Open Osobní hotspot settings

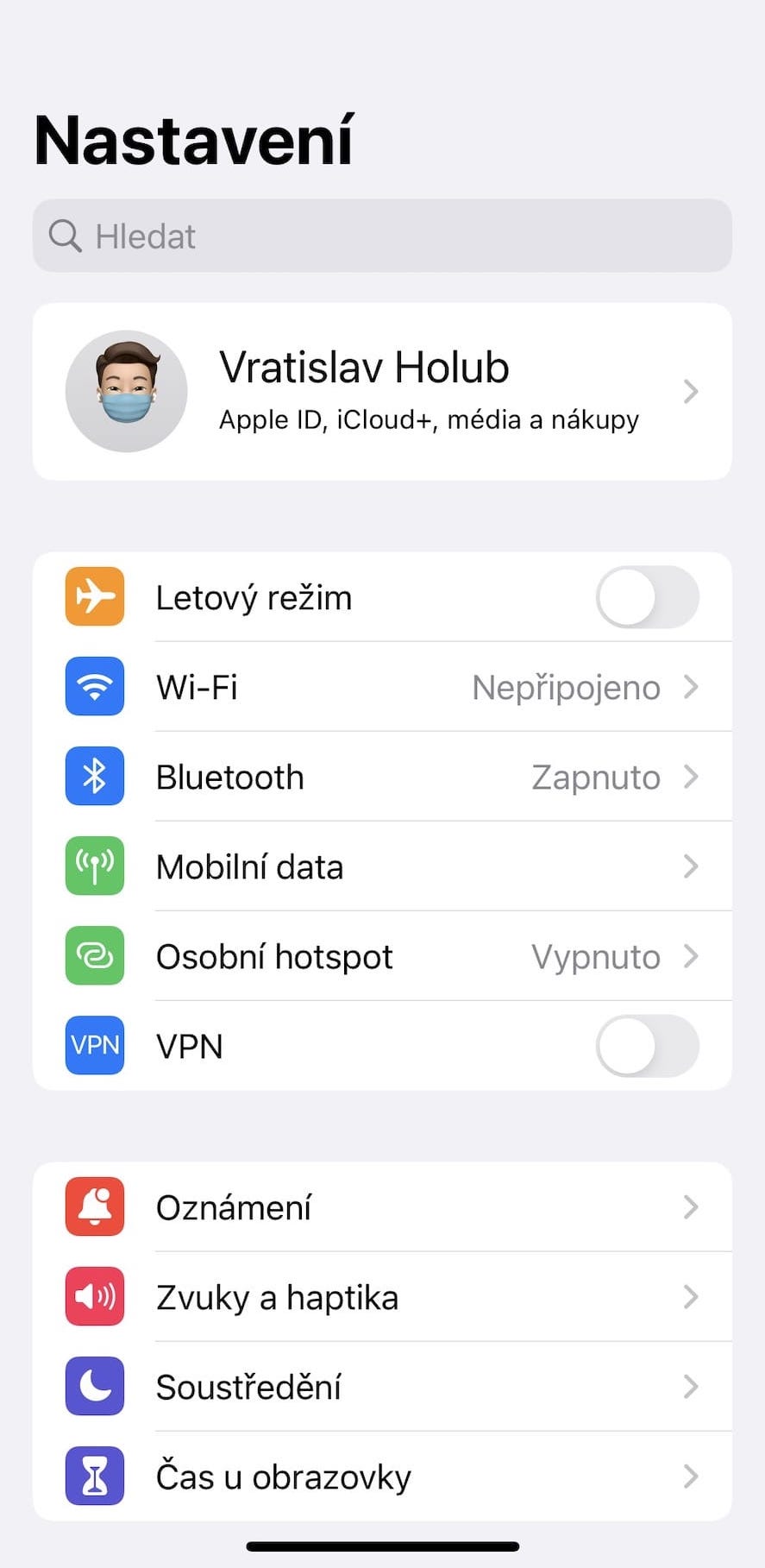(x=382, y=956)
